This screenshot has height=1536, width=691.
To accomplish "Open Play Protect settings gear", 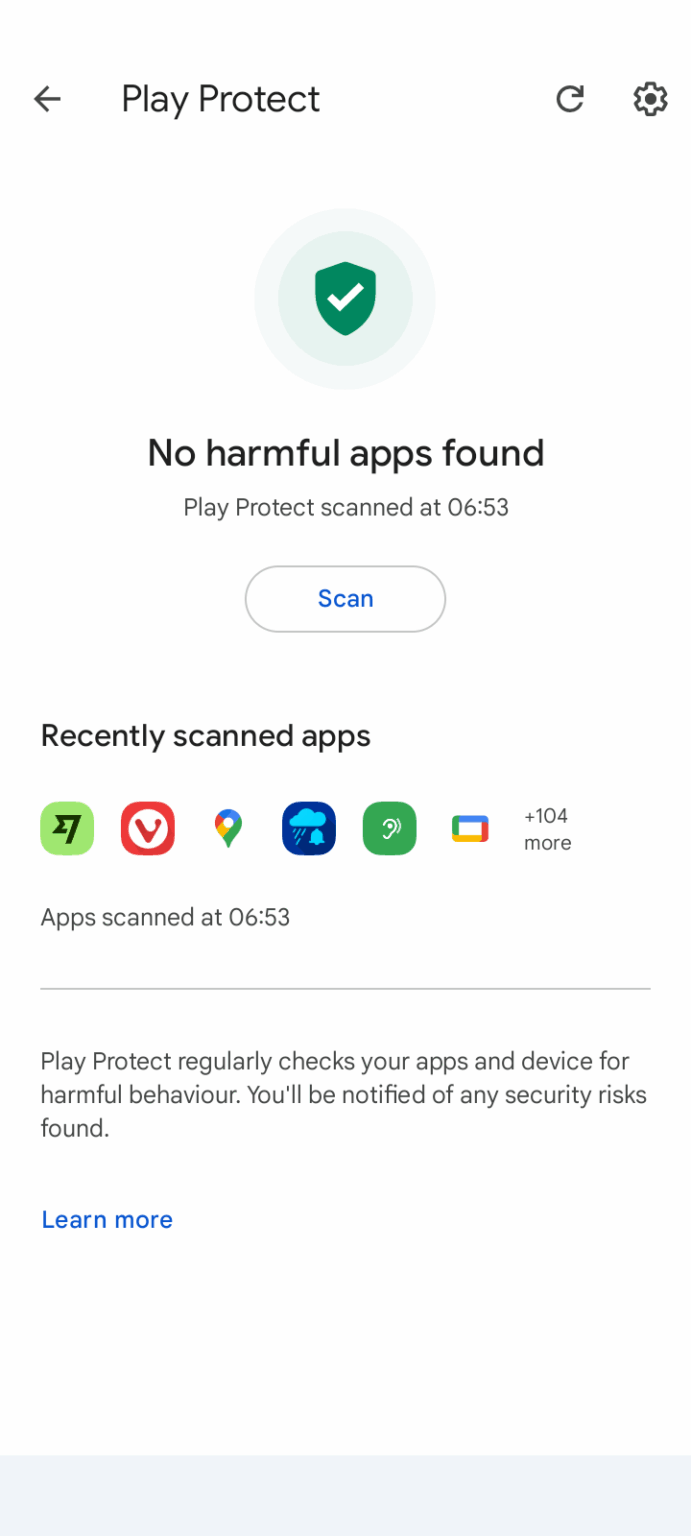I will 650,99.
